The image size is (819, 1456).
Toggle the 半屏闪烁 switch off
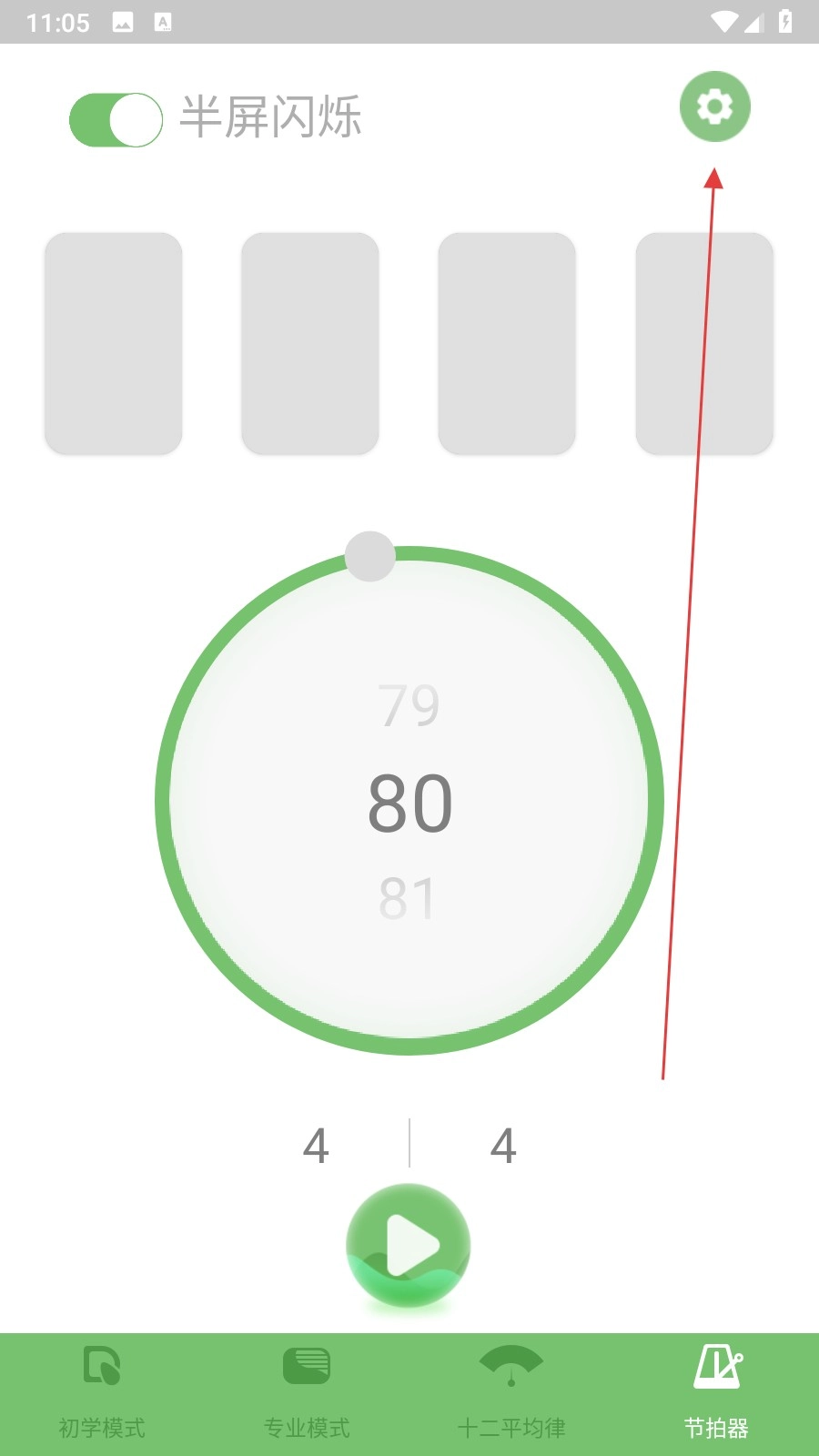pyautogui.click(x=116, y=119)
